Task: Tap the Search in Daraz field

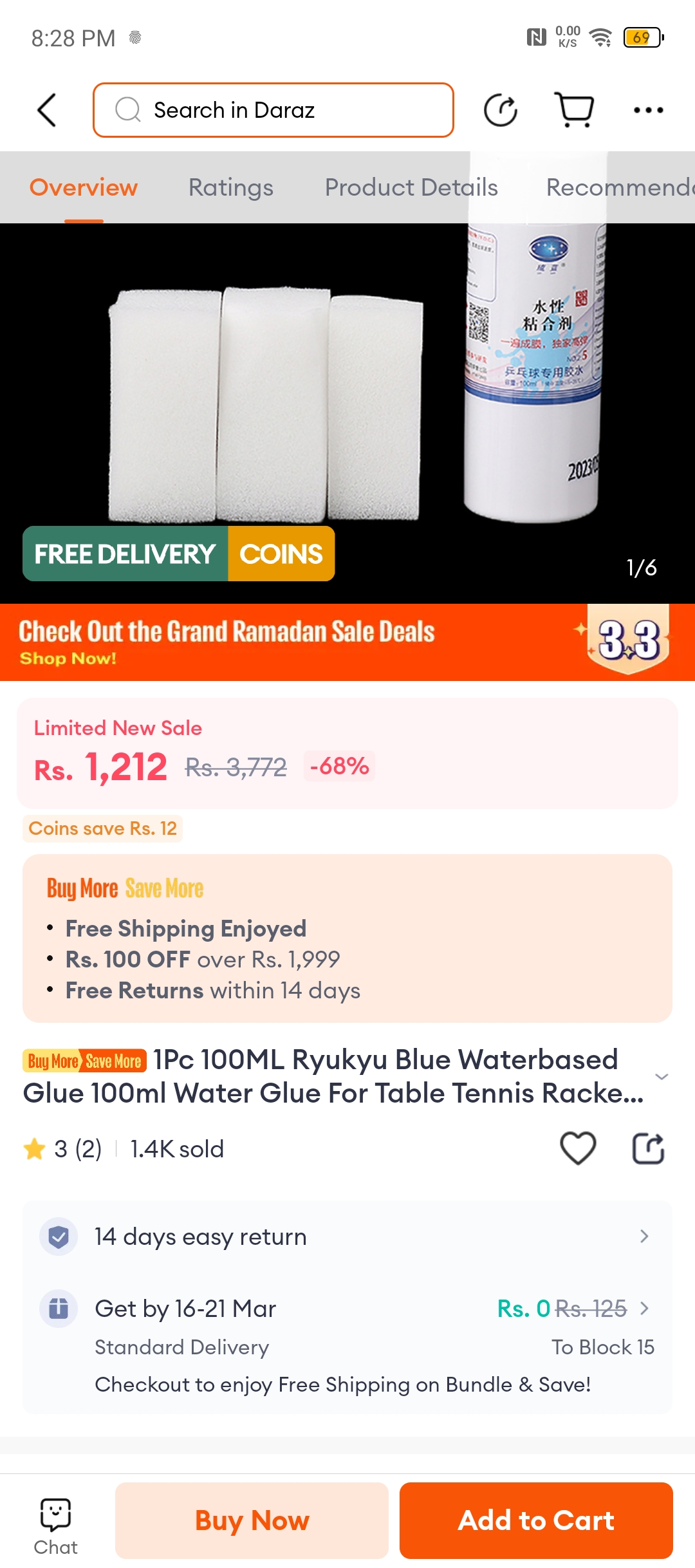Action: point(273,110)
